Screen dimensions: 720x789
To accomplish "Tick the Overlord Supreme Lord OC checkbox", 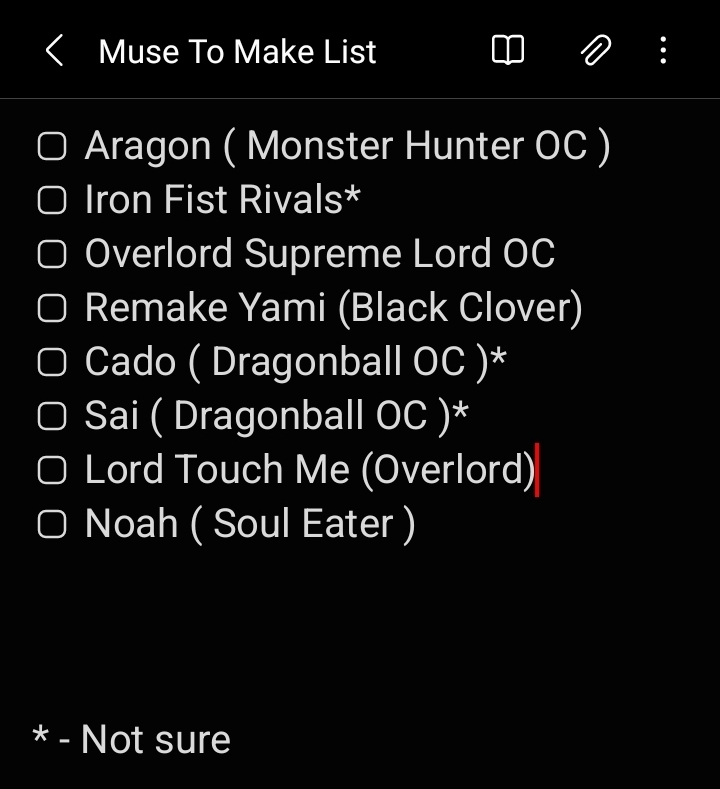I will pyautogui.click(x=51, y=255).
